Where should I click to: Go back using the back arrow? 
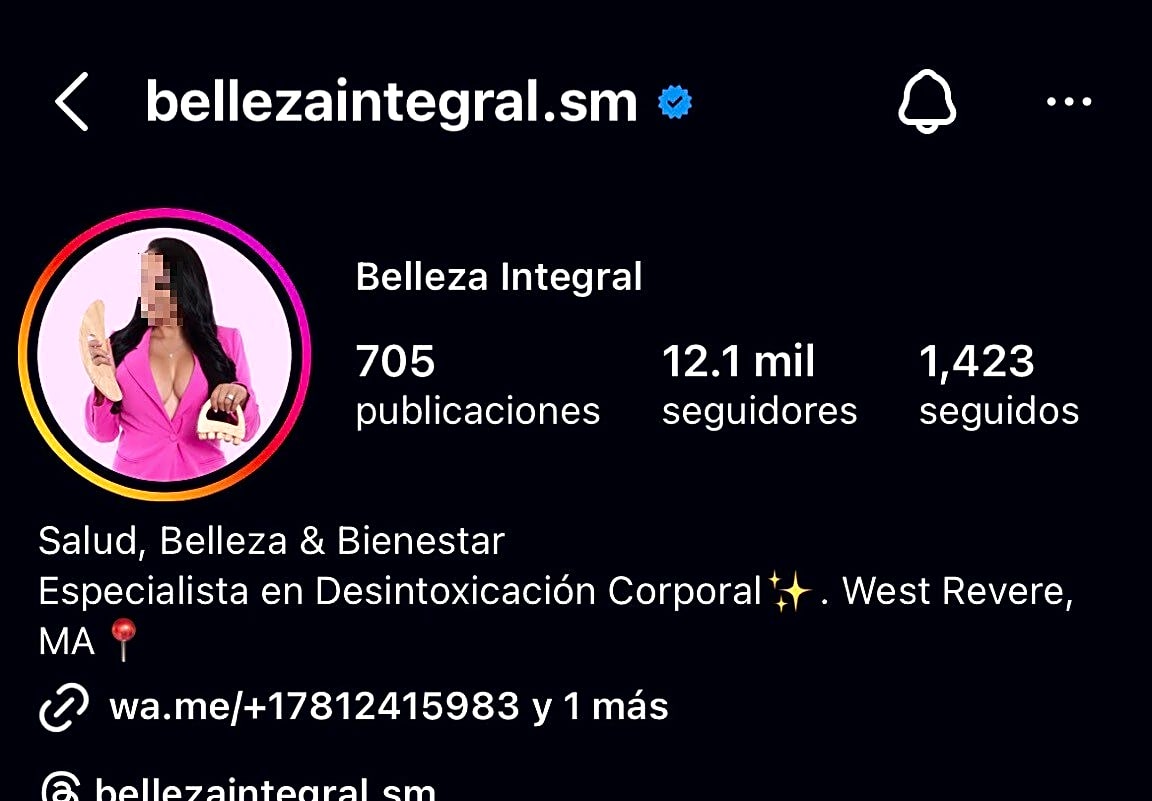coord(72,101)
